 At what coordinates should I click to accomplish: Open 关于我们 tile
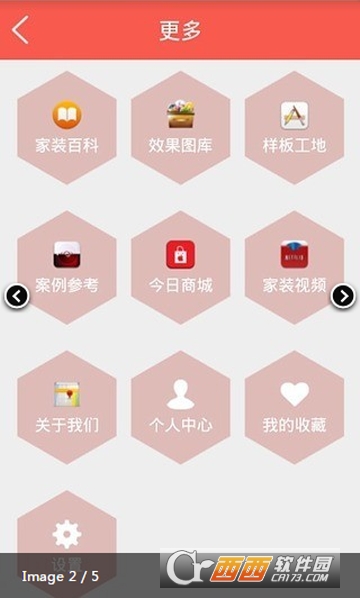coord(67,407)
